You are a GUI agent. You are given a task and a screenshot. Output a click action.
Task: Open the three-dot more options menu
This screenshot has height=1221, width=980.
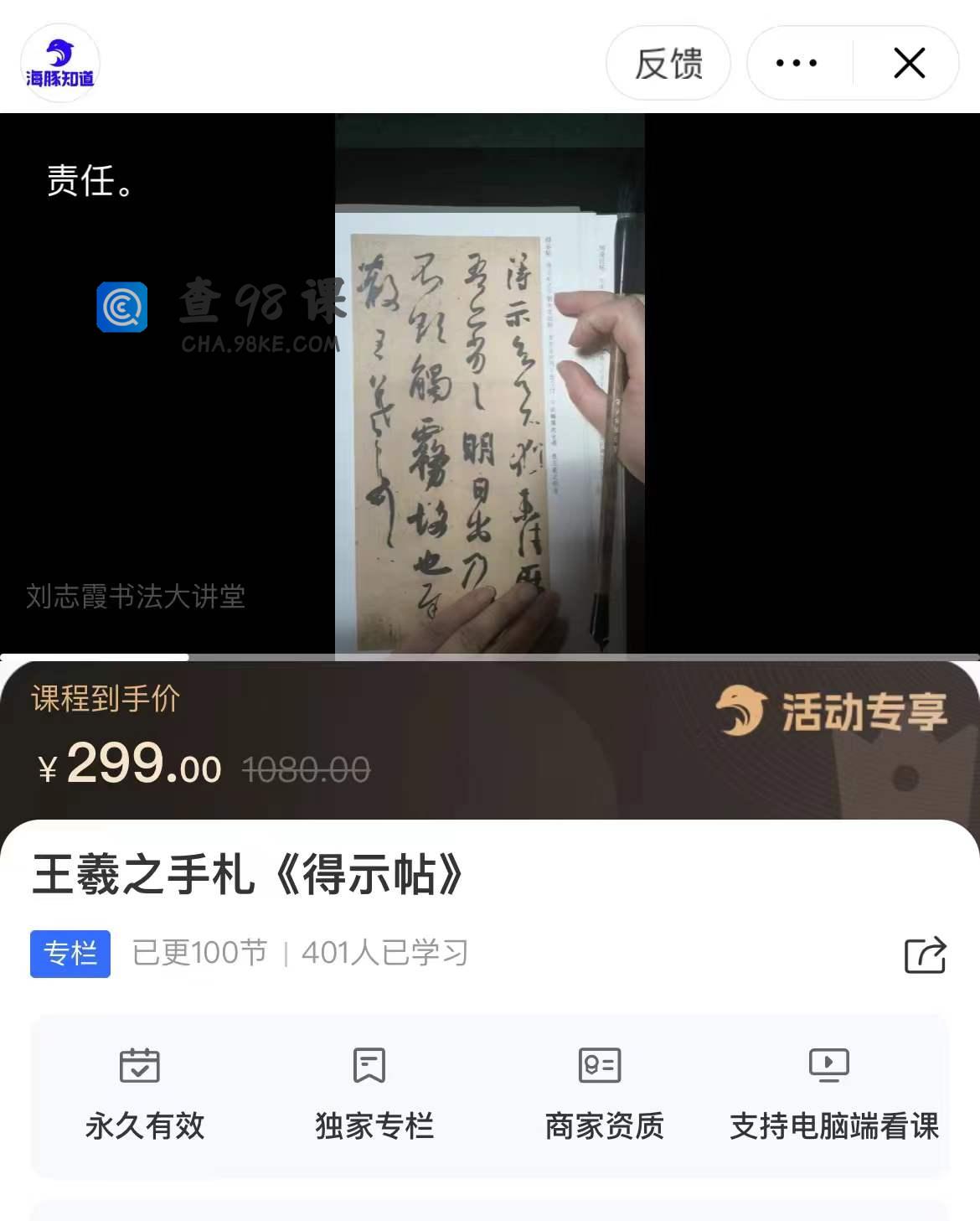(797, 64)
